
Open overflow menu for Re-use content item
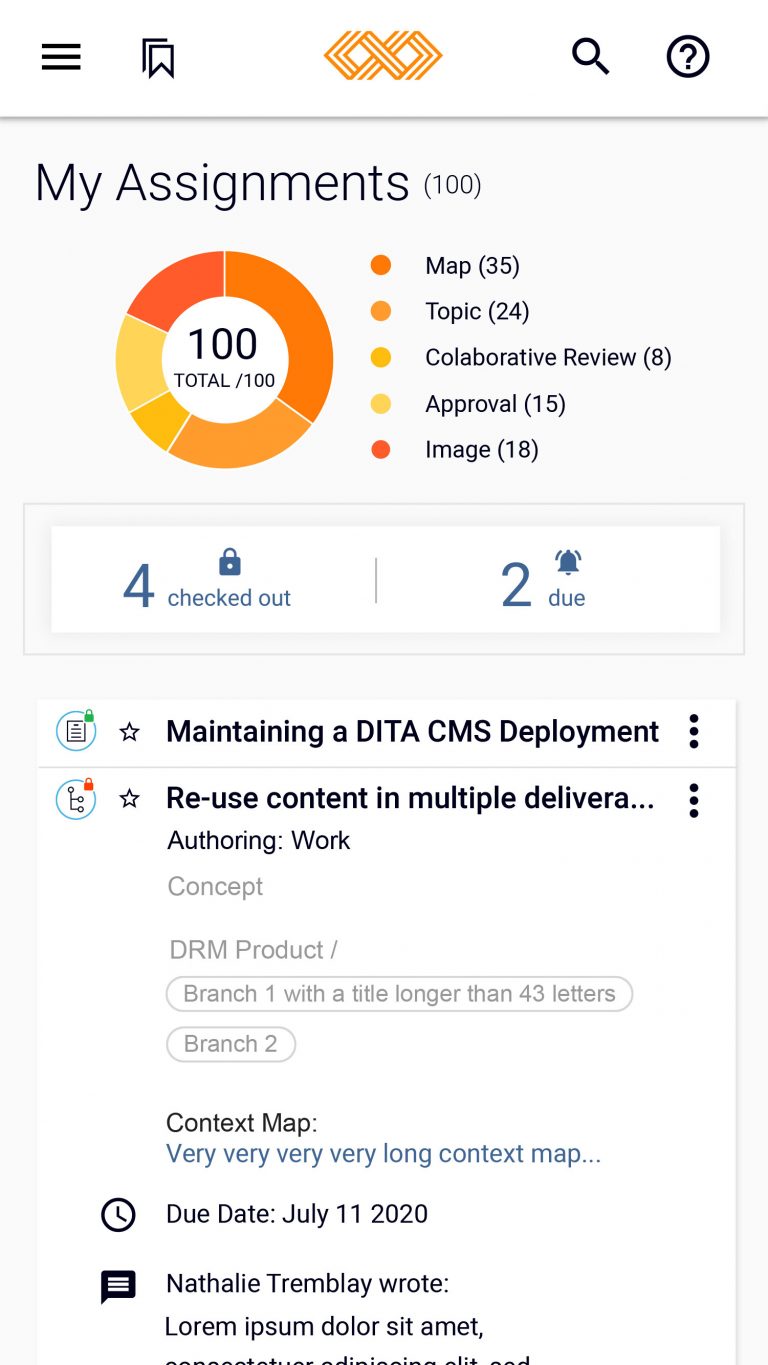(694, 800)
